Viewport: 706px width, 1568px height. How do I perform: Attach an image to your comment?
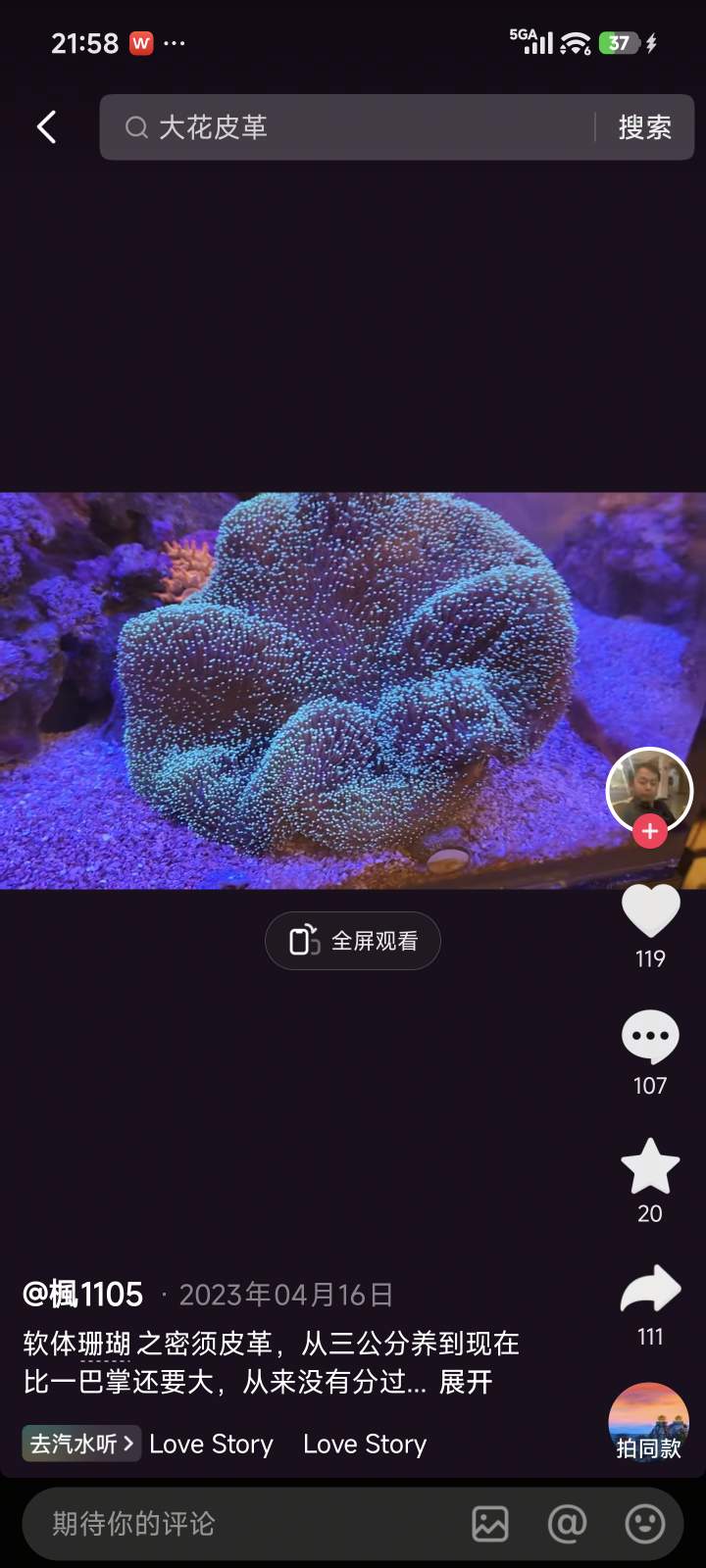coord(490,1524)
